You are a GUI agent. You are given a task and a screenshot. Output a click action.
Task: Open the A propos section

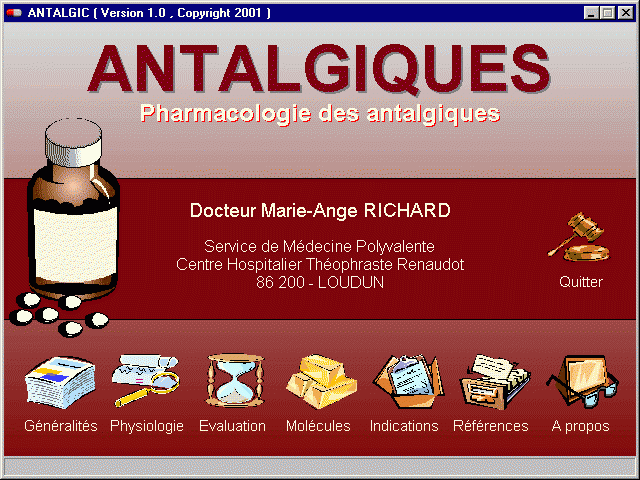click(x=580, y=383)
